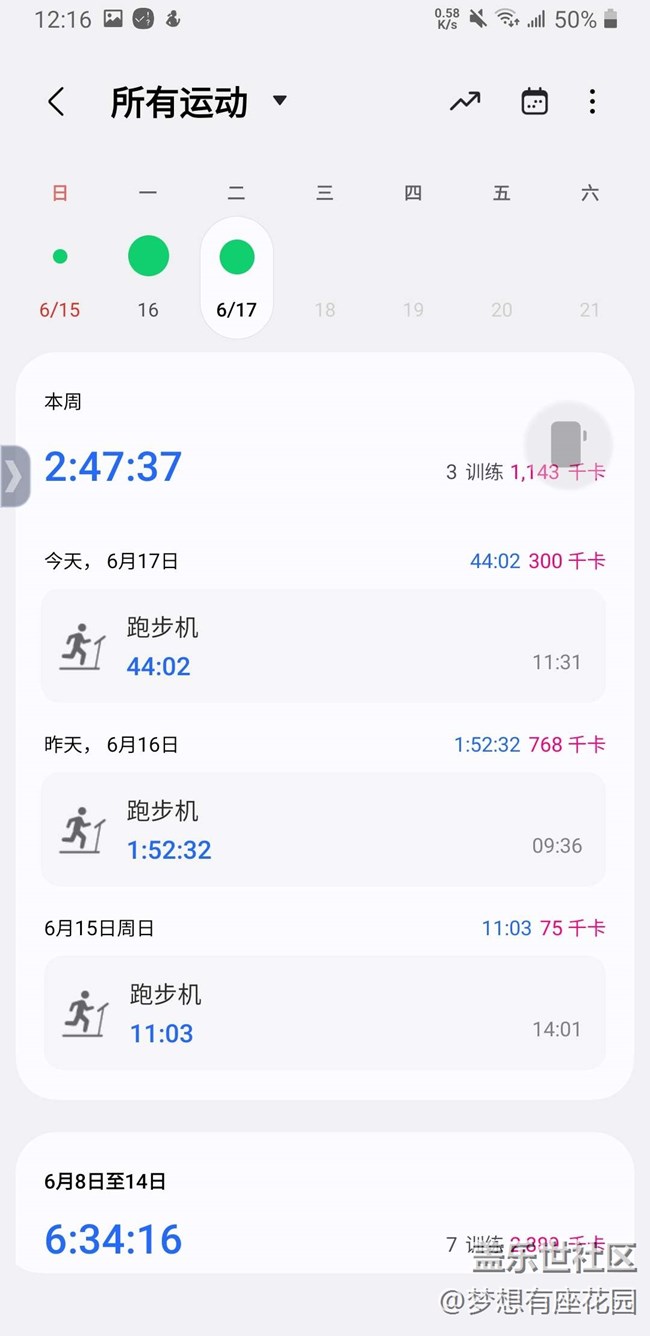This screenshot has height=1336, width=650.
Task: Tap the edge panel handle on the left
Action: pos(14,476)
